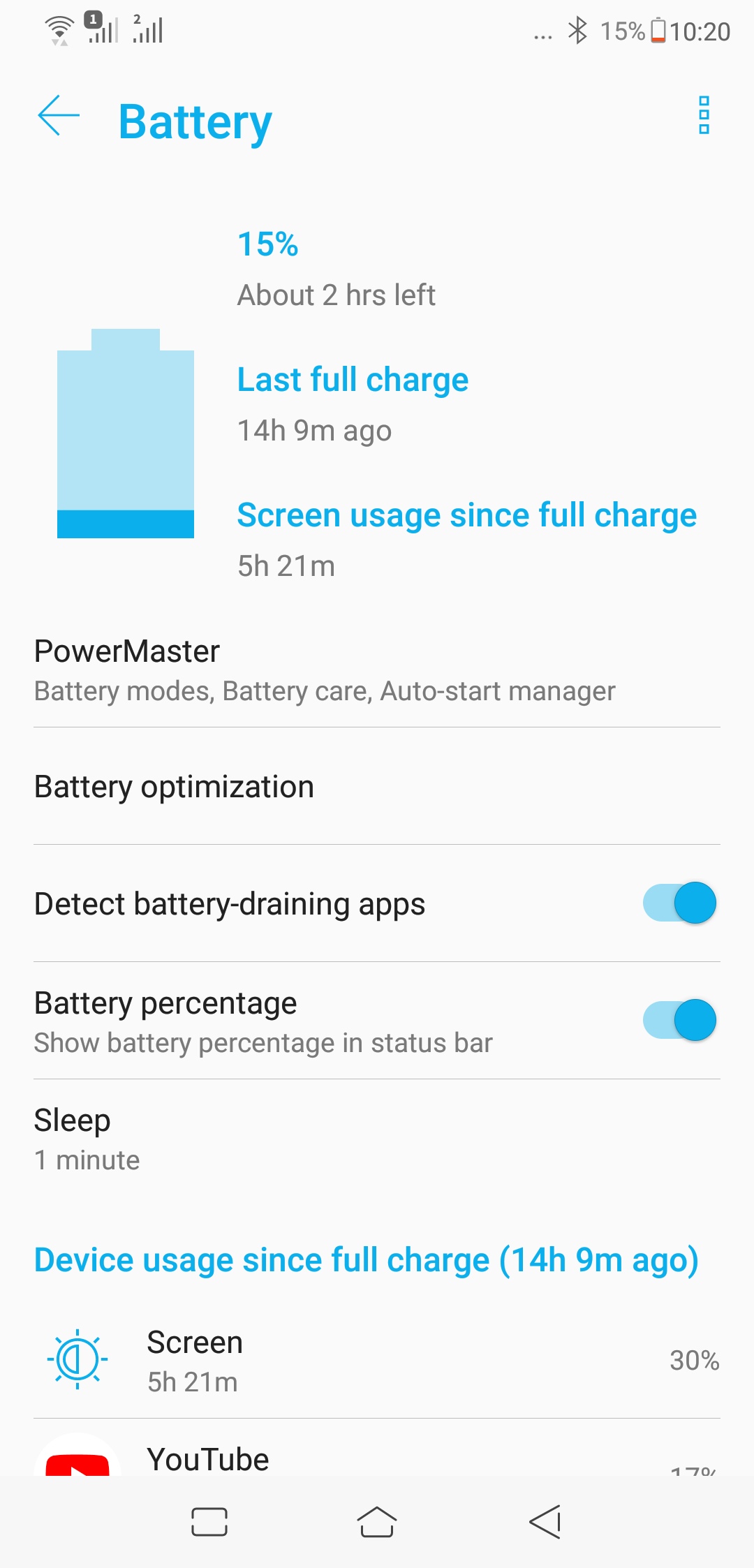This screenshot has height=1568, width=754.
Task: Open PowerMaster battery settings
Action: [x=377, y=670]
